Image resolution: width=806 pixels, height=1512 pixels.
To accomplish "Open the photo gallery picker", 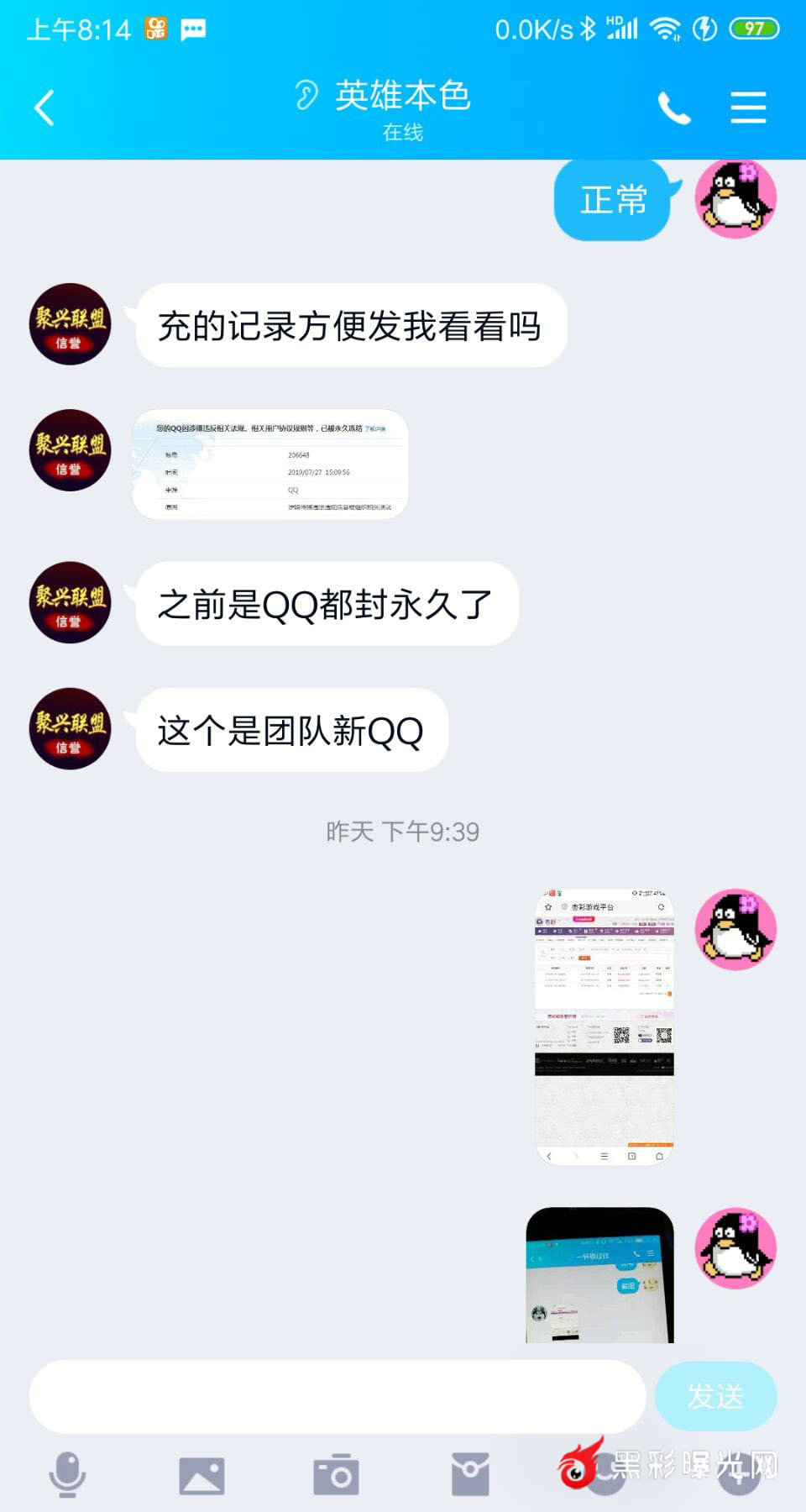I will (x=201, y=1475).
